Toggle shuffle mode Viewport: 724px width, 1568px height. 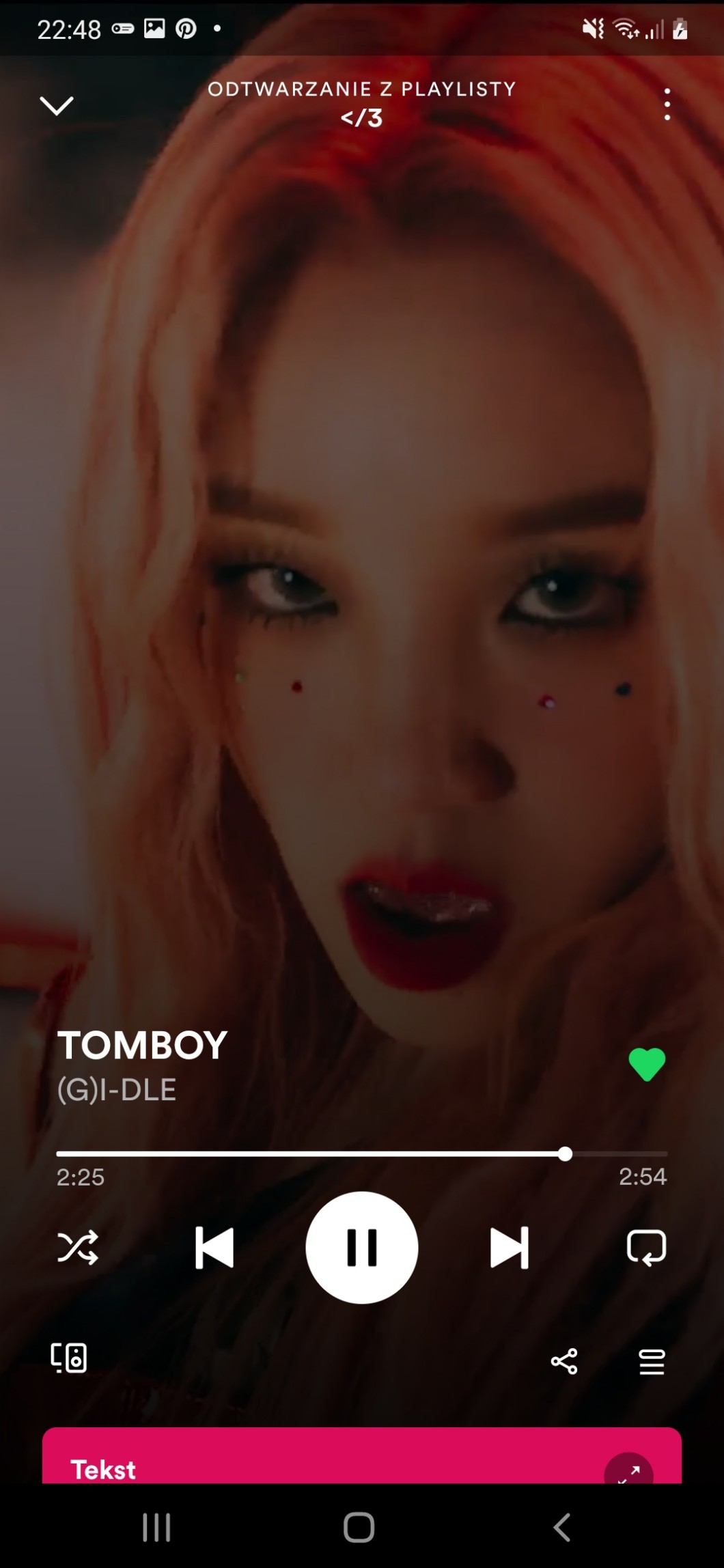[x=78, y=1247]
